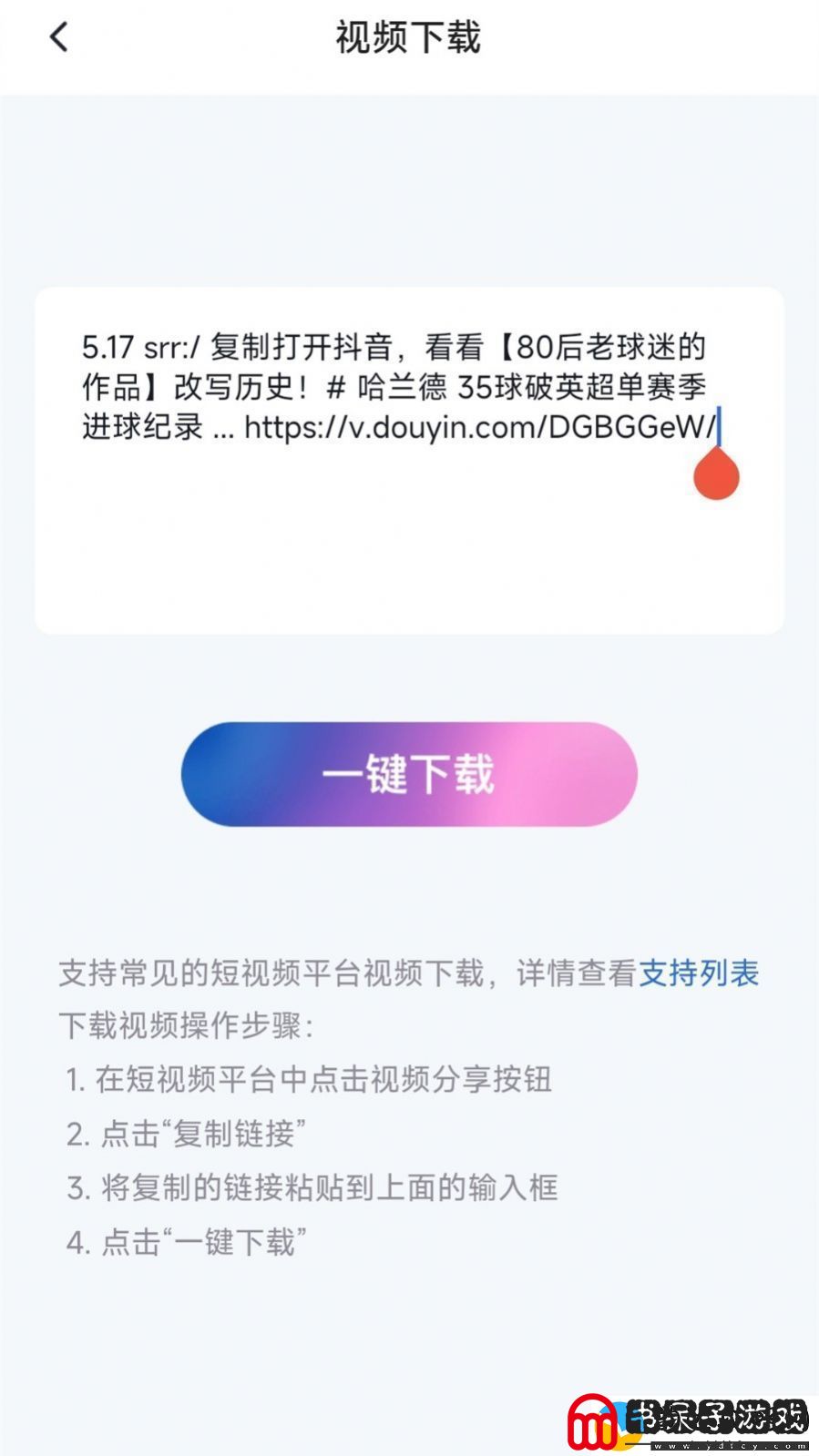This screenshot has height=1456, width=819.
Task: Open the 支持列表 link
Action: click(x=699, y=972)
